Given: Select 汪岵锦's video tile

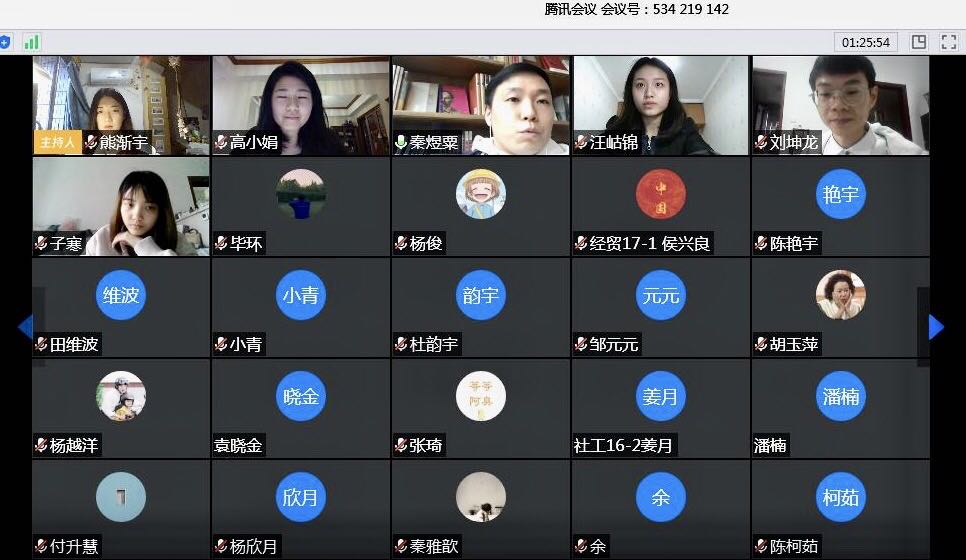Looking at the screenshot, I should [x=660, y=105].
